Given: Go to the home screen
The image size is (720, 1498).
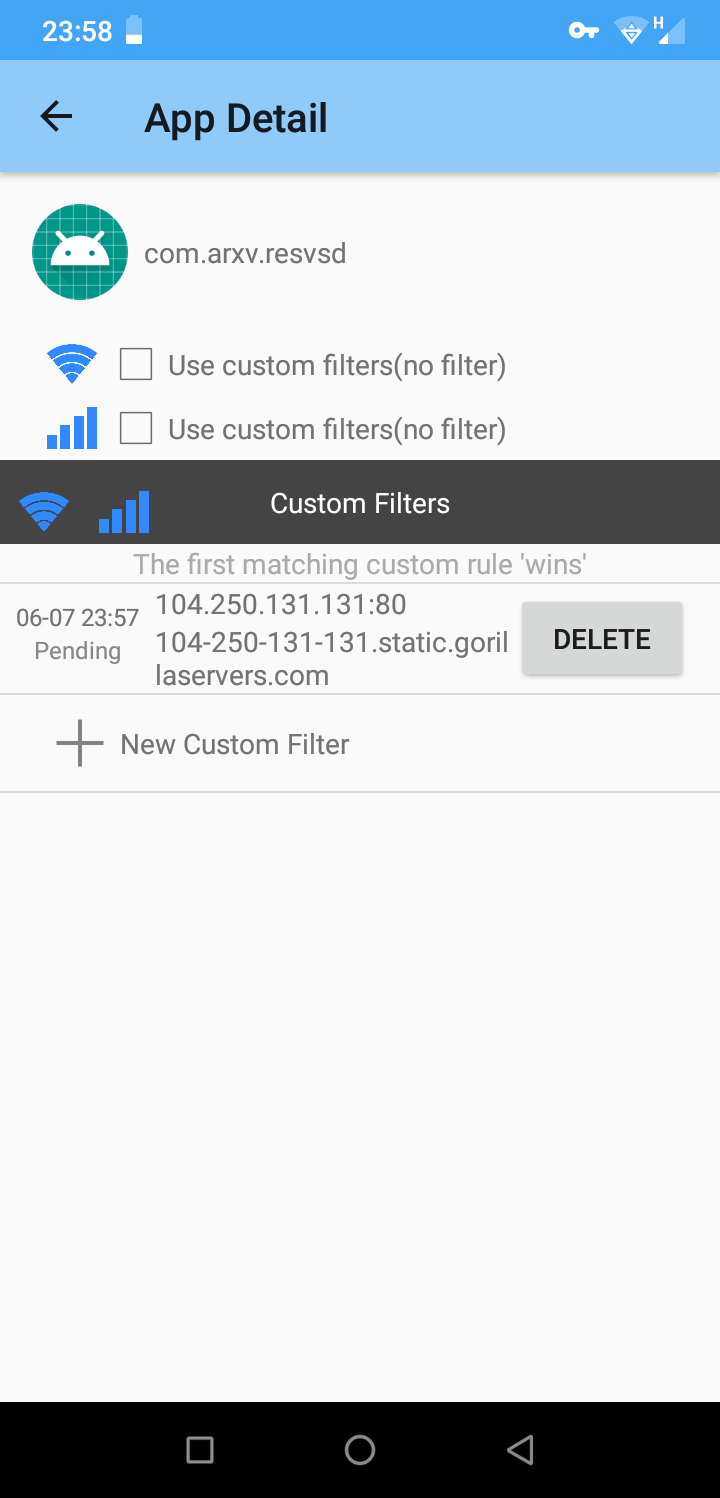Looking at the screenshot, I should click(360, 1449).
